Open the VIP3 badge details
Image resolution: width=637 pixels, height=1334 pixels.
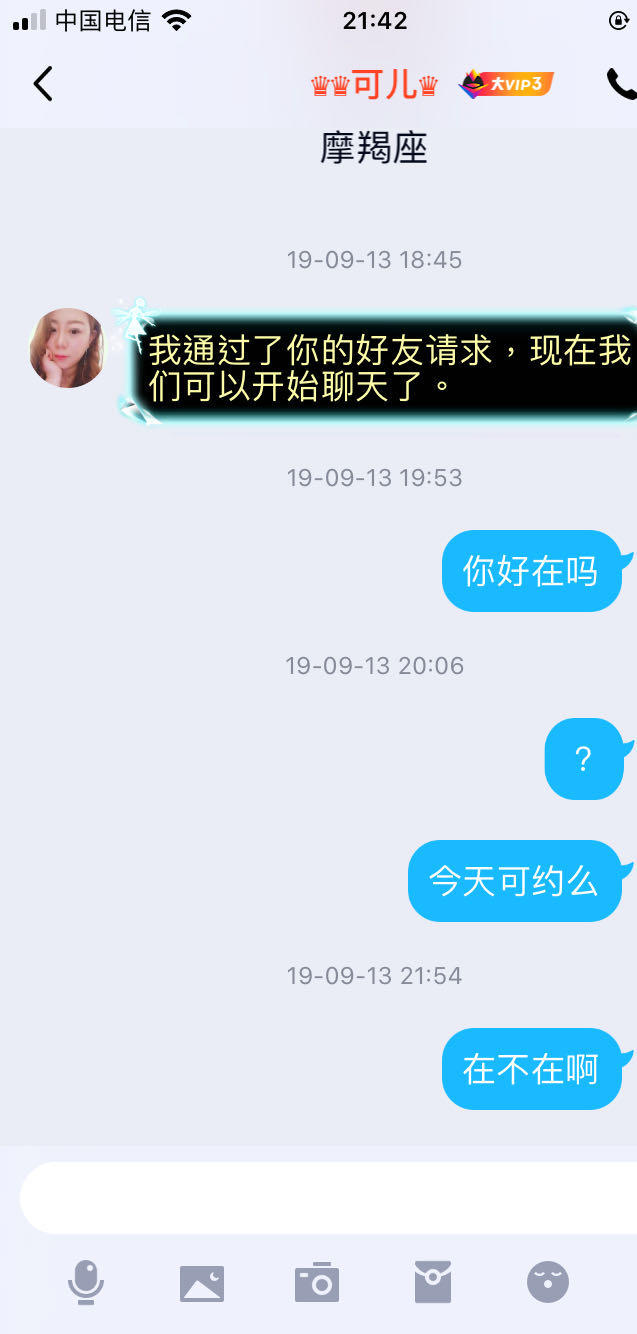[506, 85]
